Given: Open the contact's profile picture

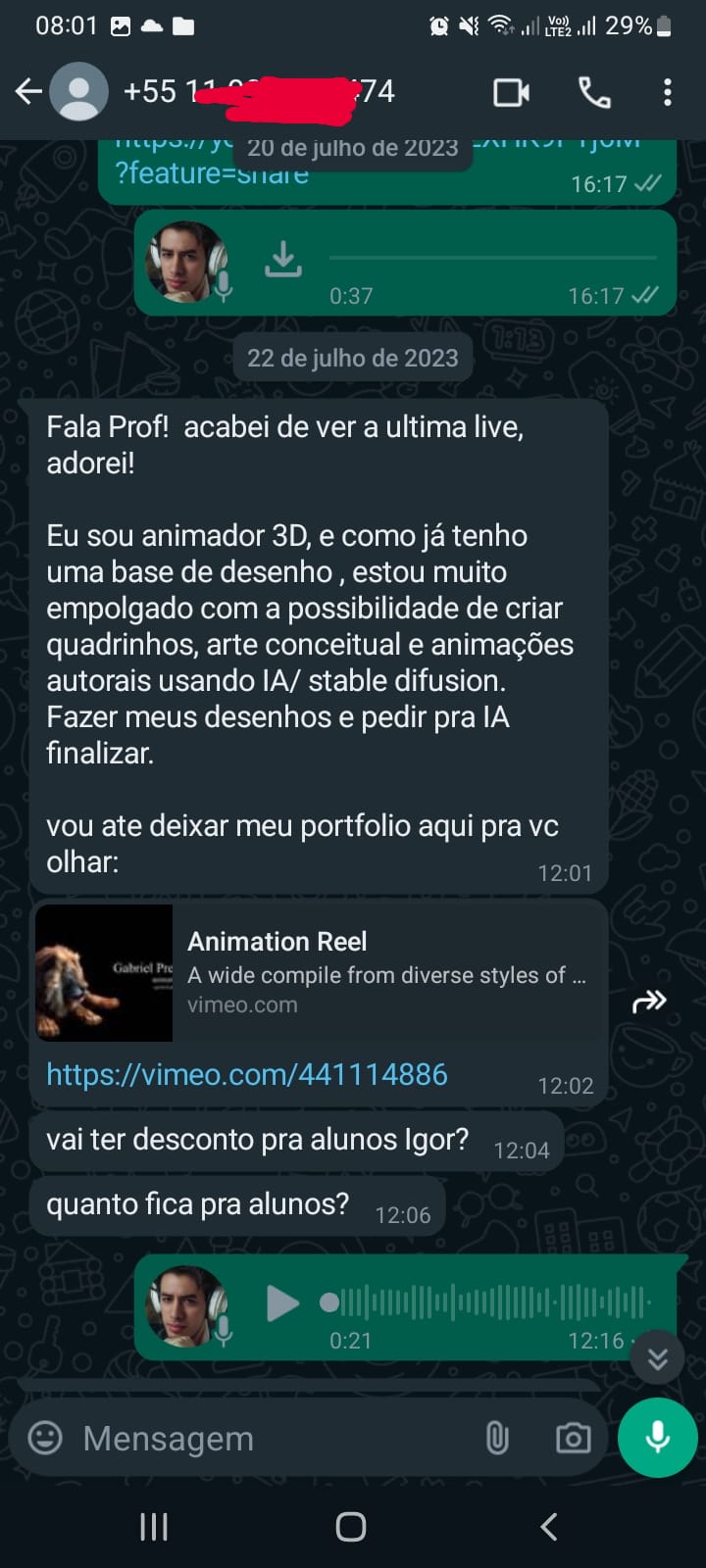Looking at the screenshot, I should coord(78,92).
